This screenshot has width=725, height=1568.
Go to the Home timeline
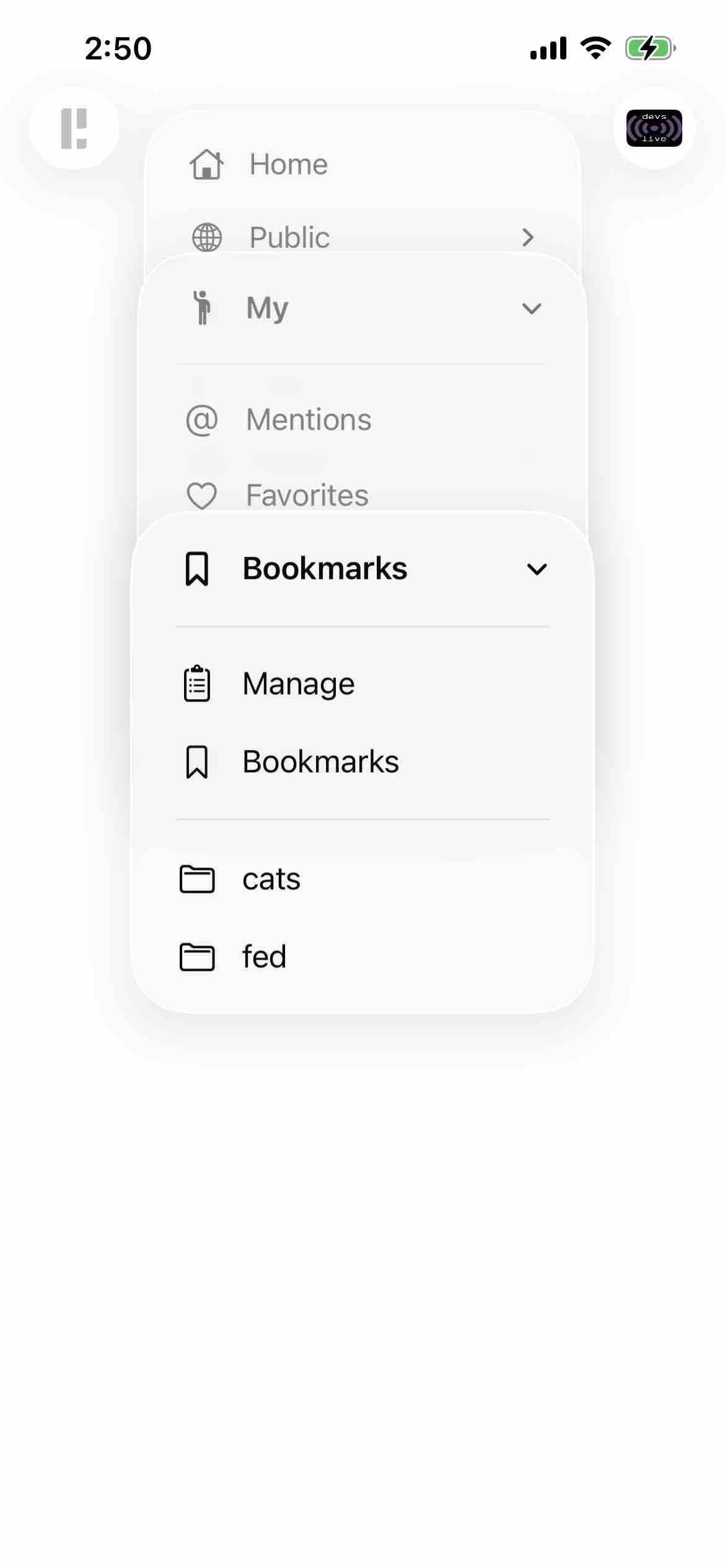288,165
